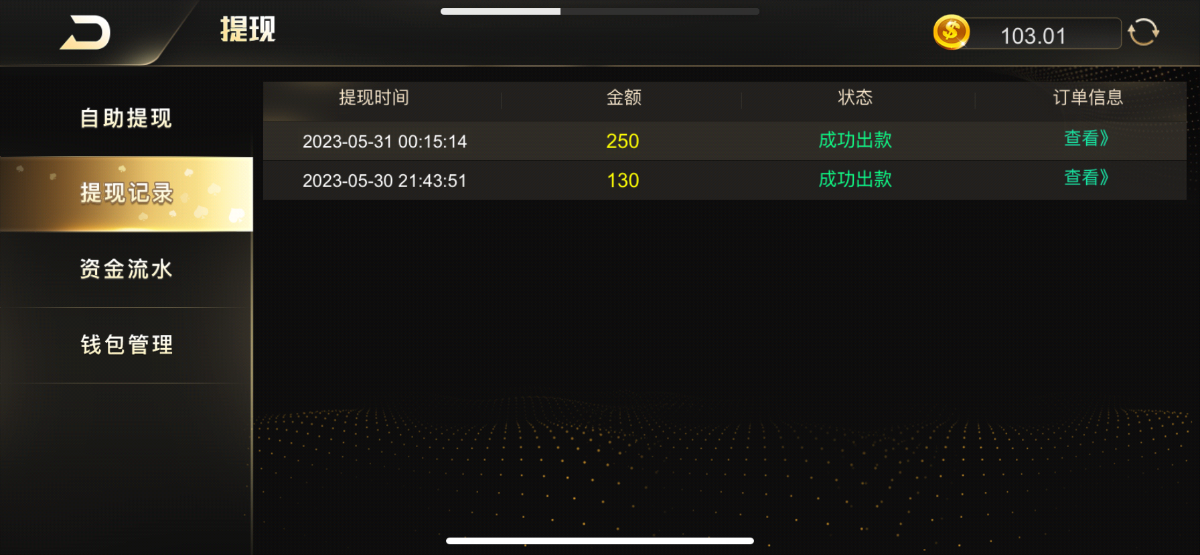Image resolution: width=1200 pixels, height=555 pixels.
Task: Open the 资金流水 section
Action: 126,269
